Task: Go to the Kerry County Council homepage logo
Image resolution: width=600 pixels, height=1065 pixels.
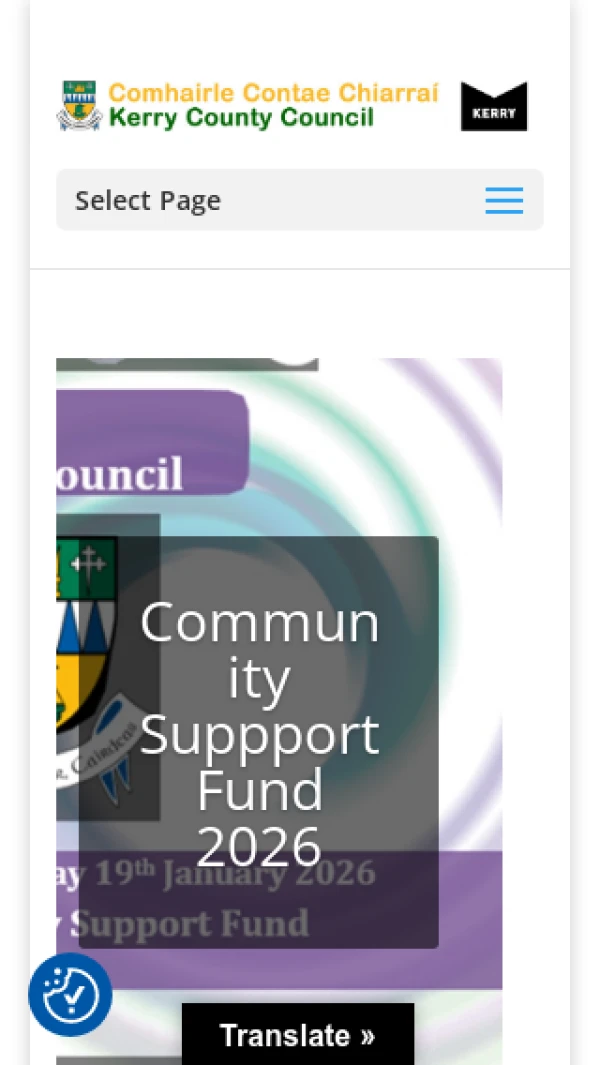Action: (x=248, y=106)
